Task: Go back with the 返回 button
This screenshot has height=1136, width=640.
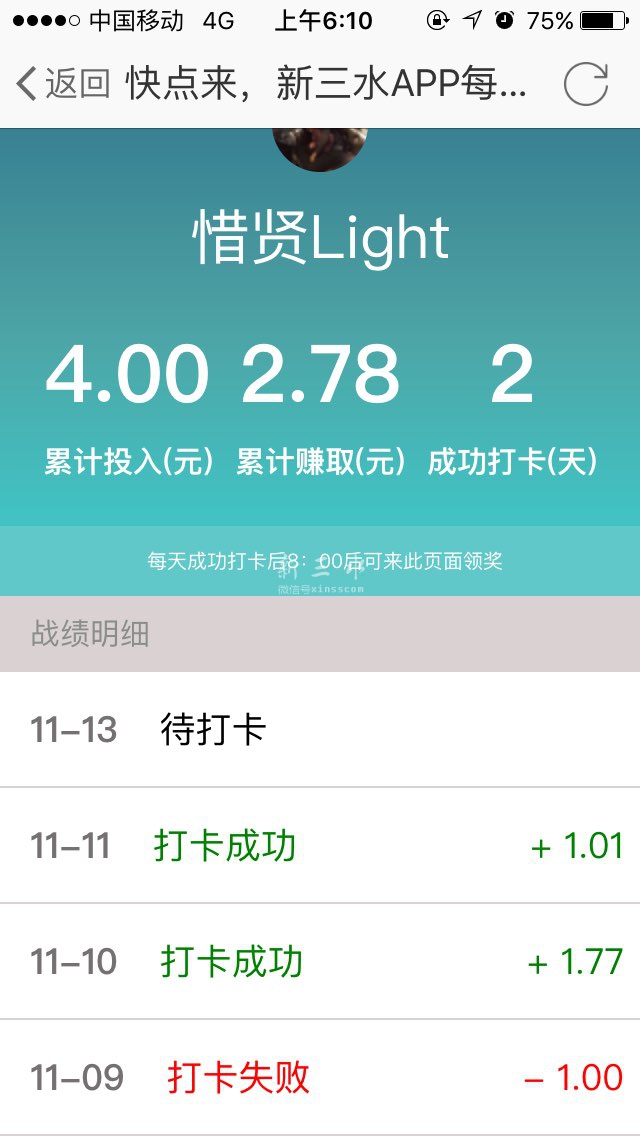Action: click(62, 84)
